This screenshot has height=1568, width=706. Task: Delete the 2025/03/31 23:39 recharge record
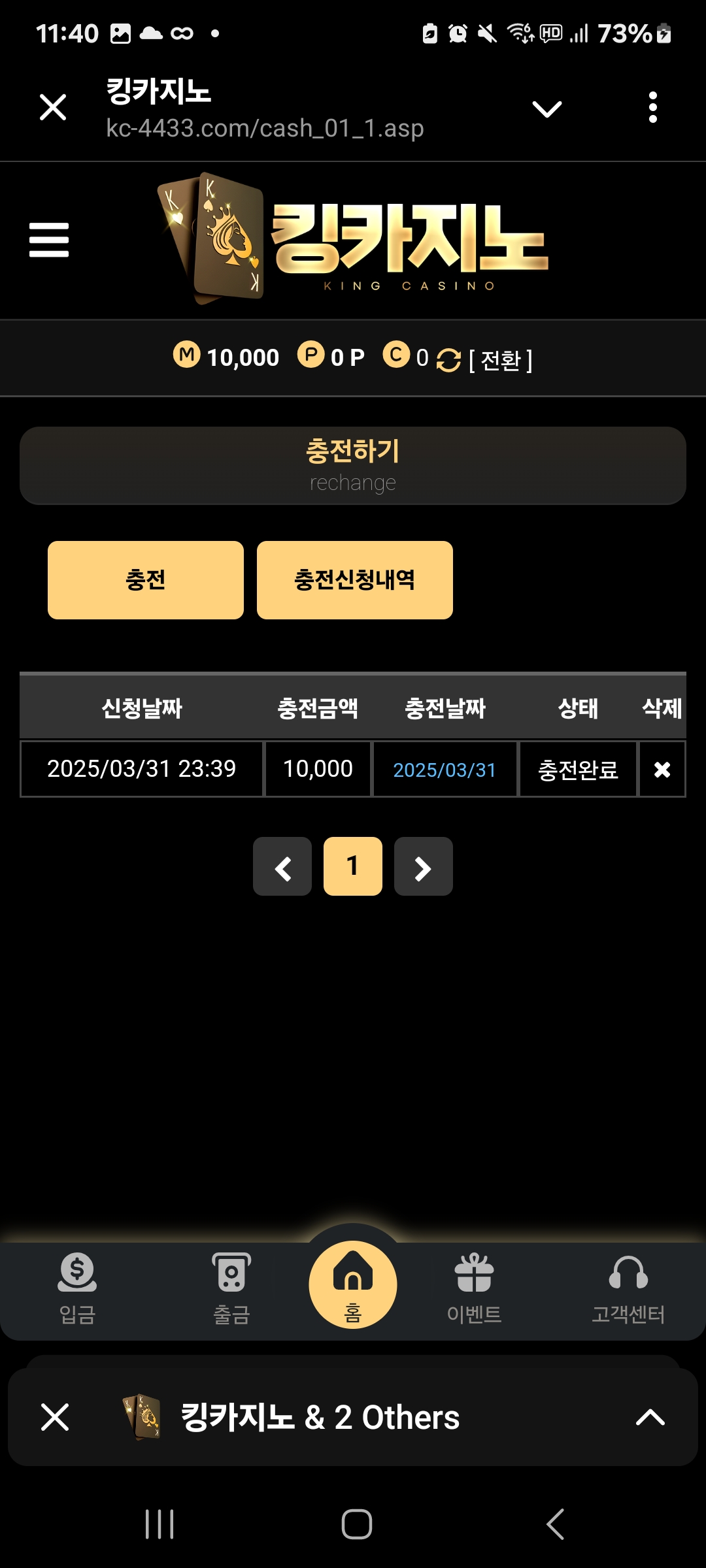point(662,770)
